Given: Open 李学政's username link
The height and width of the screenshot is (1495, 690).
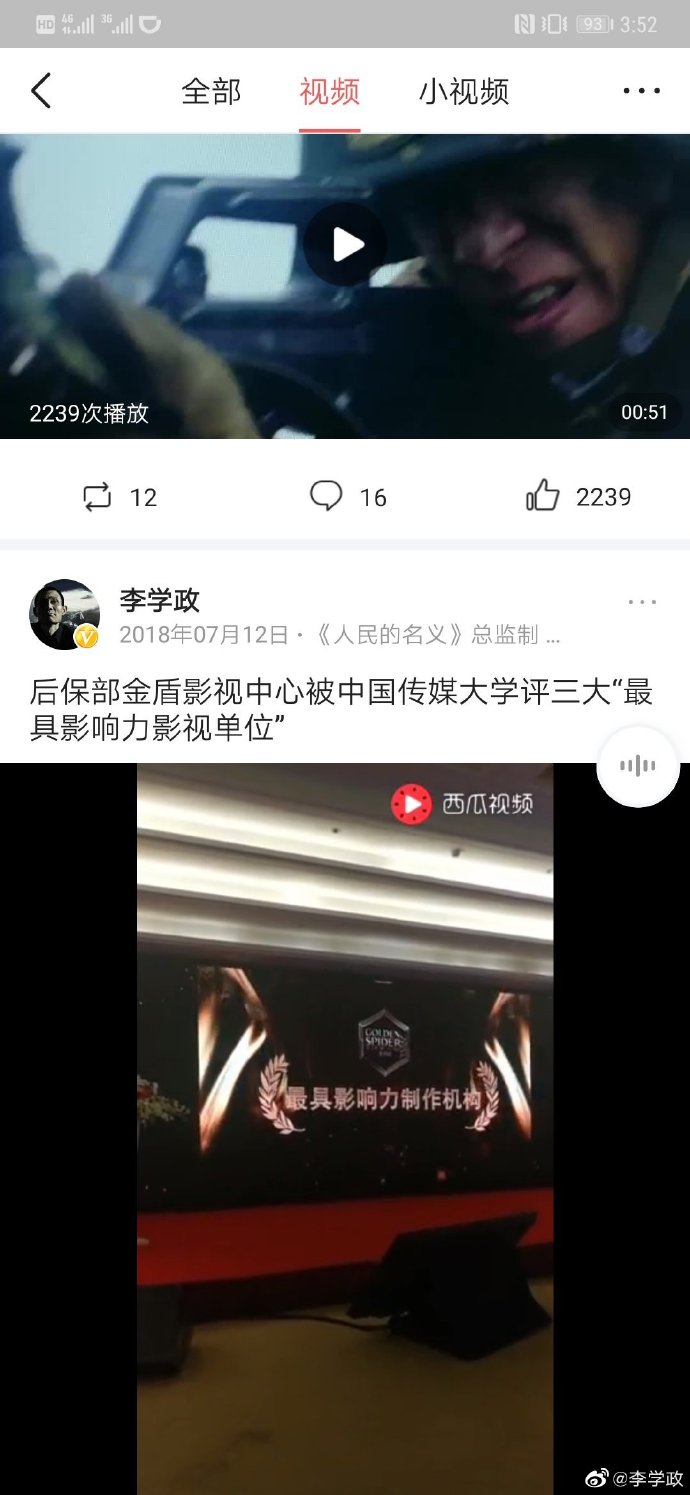Looking at the screenshot, I should (x=160, y=600).
